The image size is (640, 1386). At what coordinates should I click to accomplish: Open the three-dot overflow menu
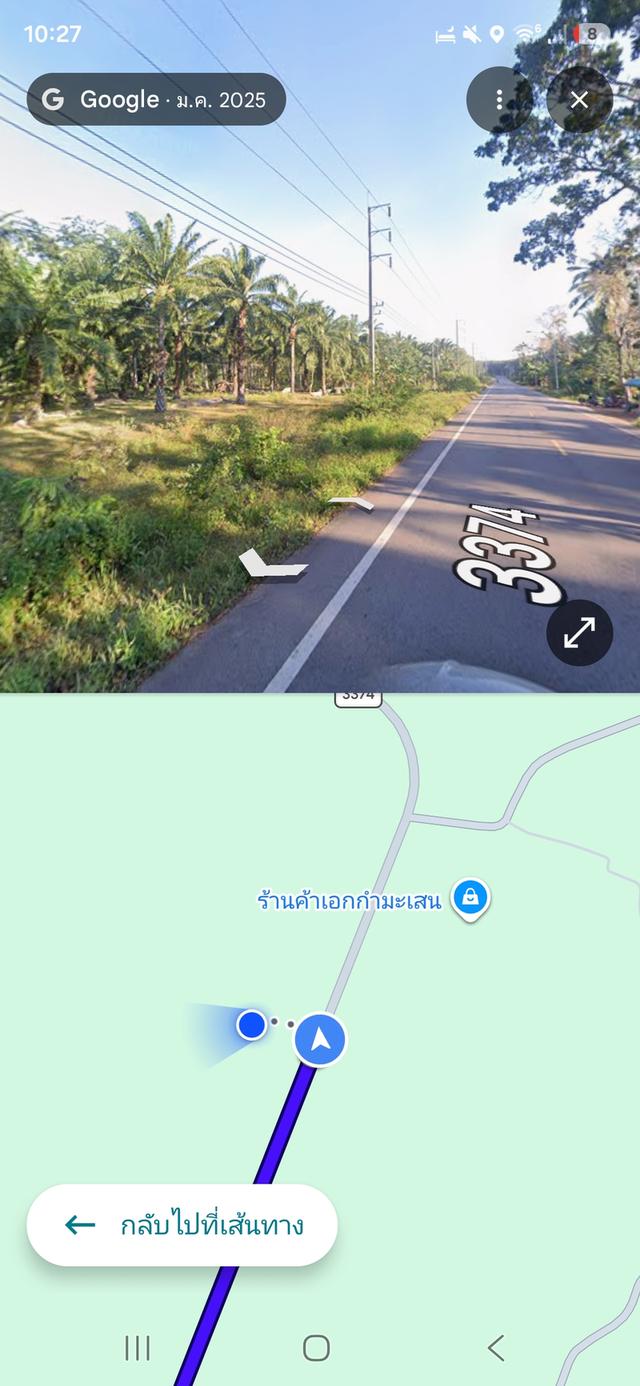click(x=499, y=100)
